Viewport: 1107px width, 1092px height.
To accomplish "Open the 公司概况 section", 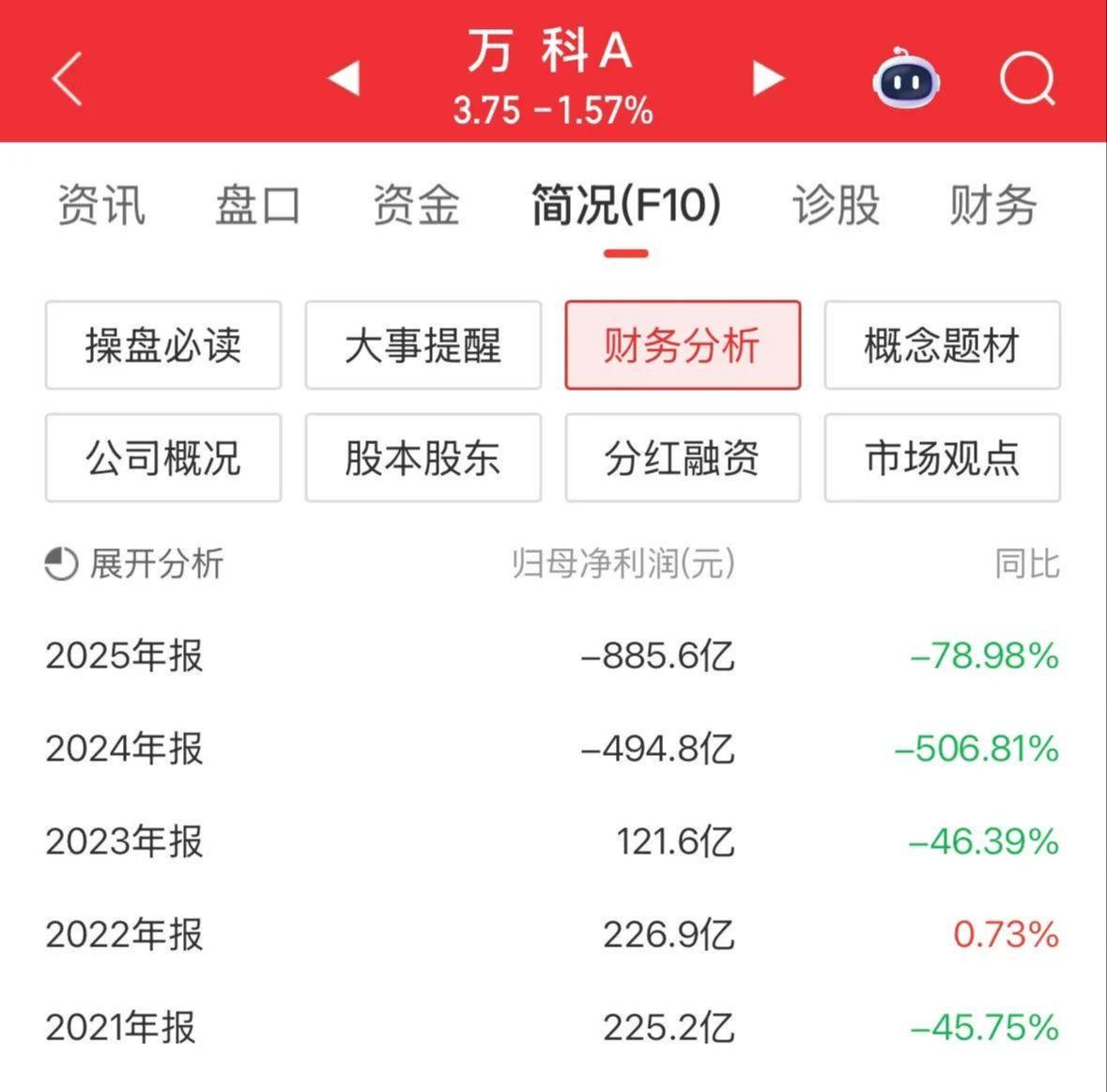I will (x=163, y=458).
